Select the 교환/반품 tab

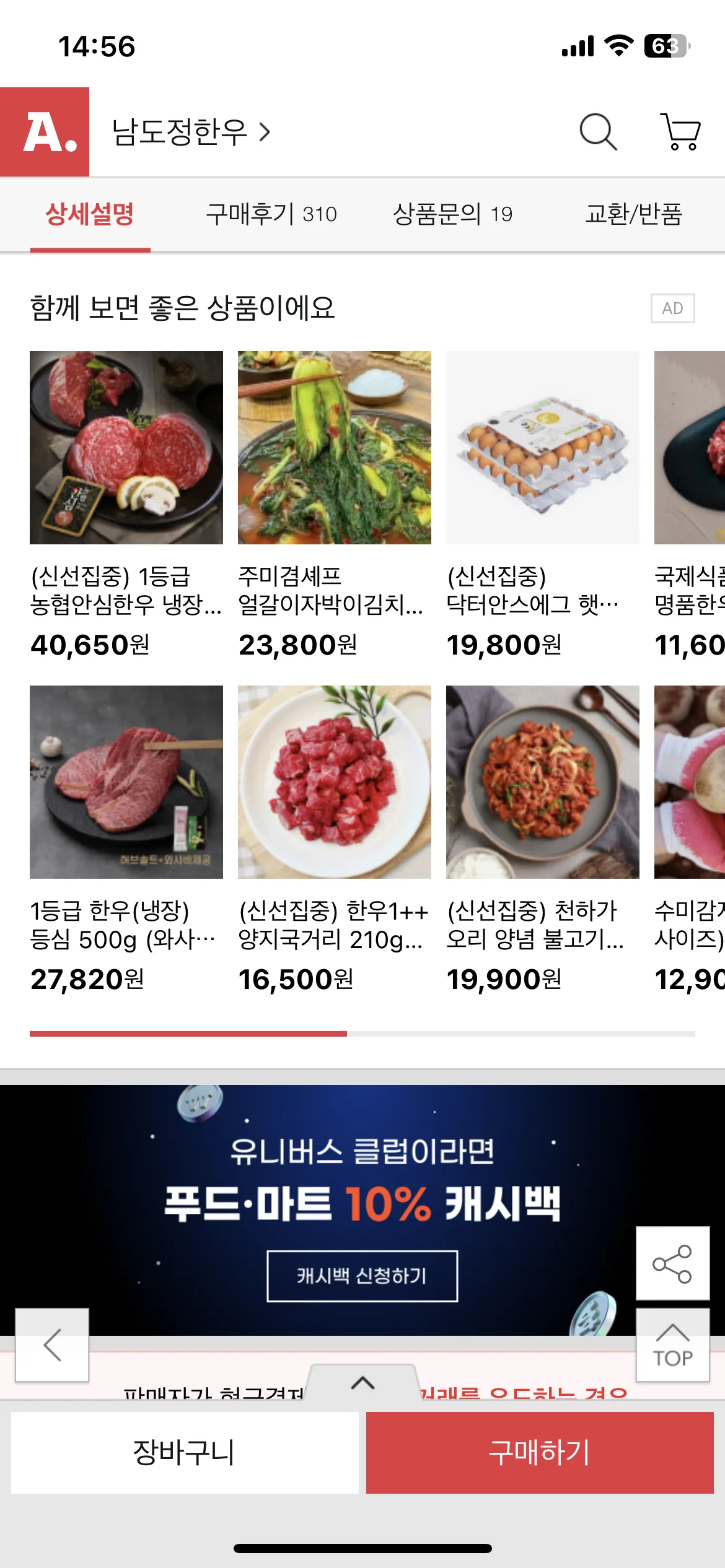pos(633,215)
